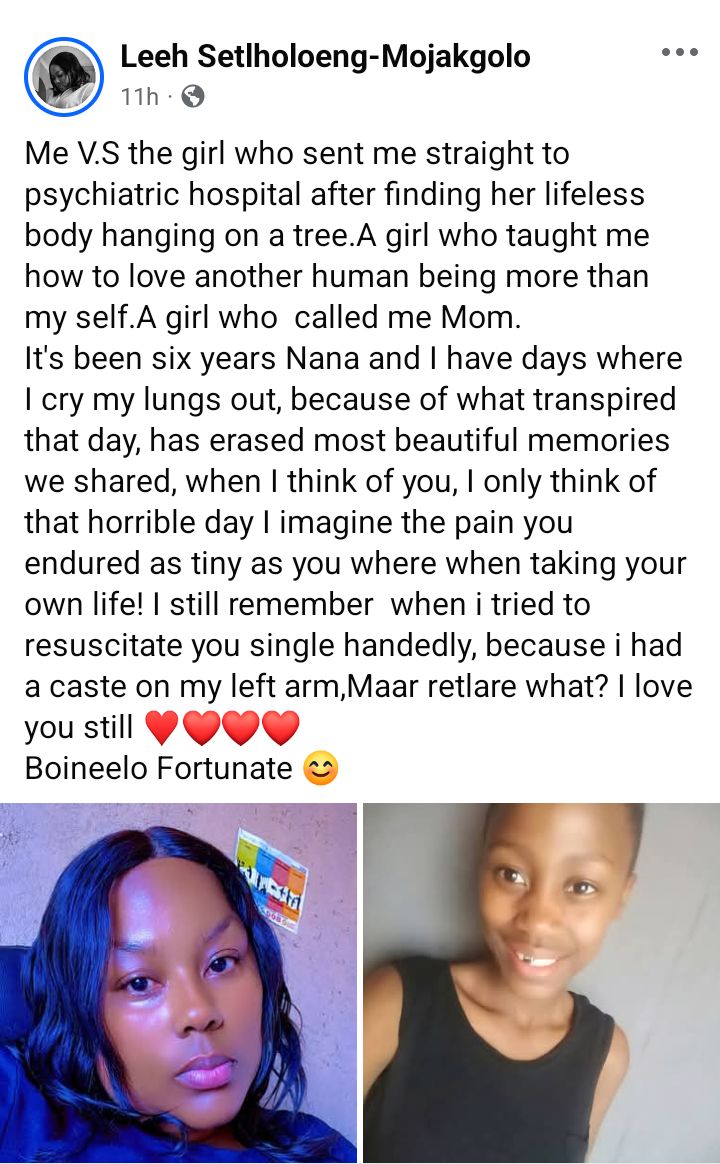The width and height of the screenshot is (720, 1164).
Task: Open the right photo of smiling girl
Action: pos(541,982)
